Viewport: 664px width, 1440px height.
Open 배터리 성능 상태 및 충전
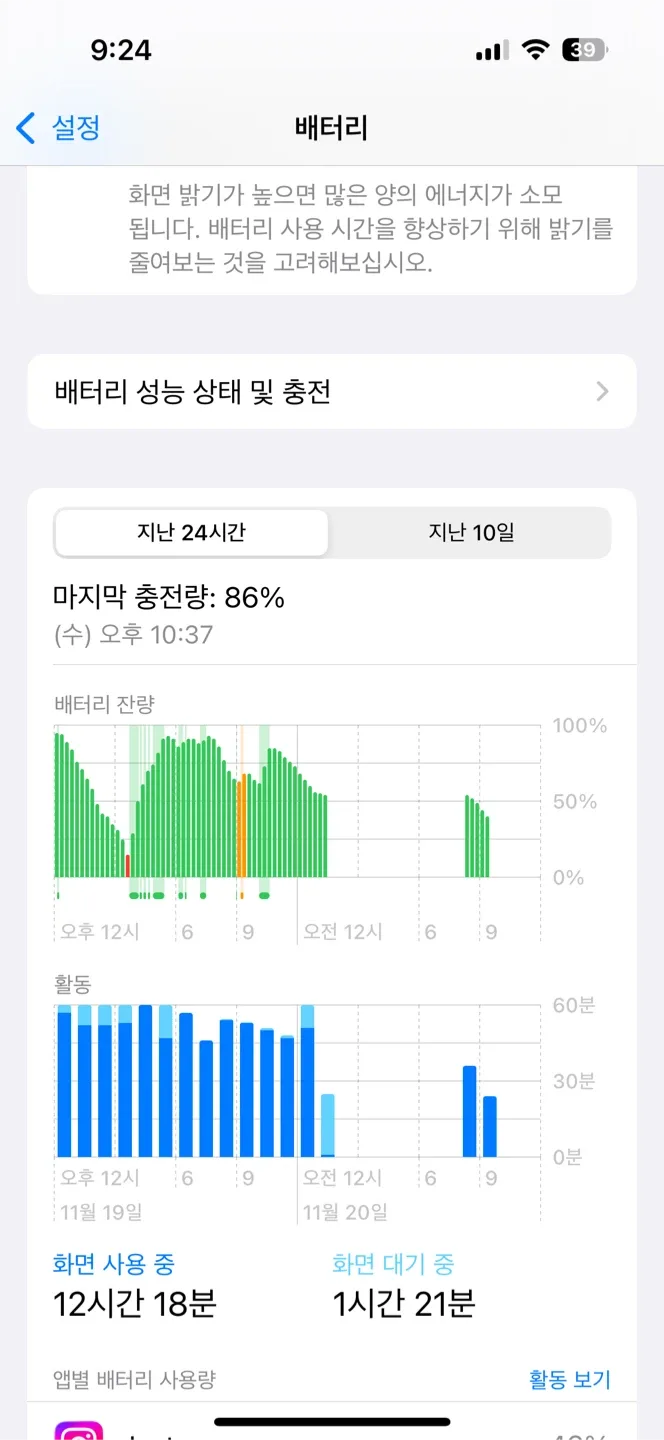[331, 392]
